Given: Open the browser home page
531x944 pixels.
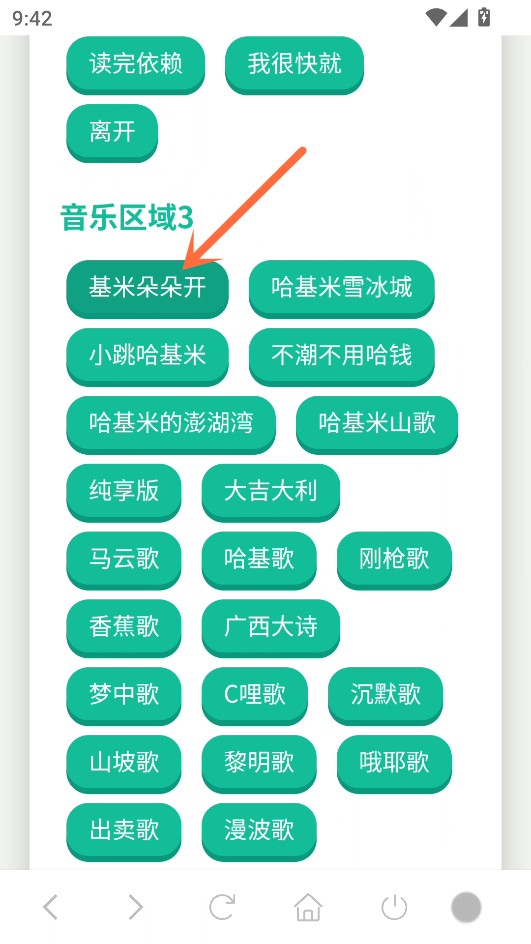Looking at the screenshot, I should click(x=308, y=907).
